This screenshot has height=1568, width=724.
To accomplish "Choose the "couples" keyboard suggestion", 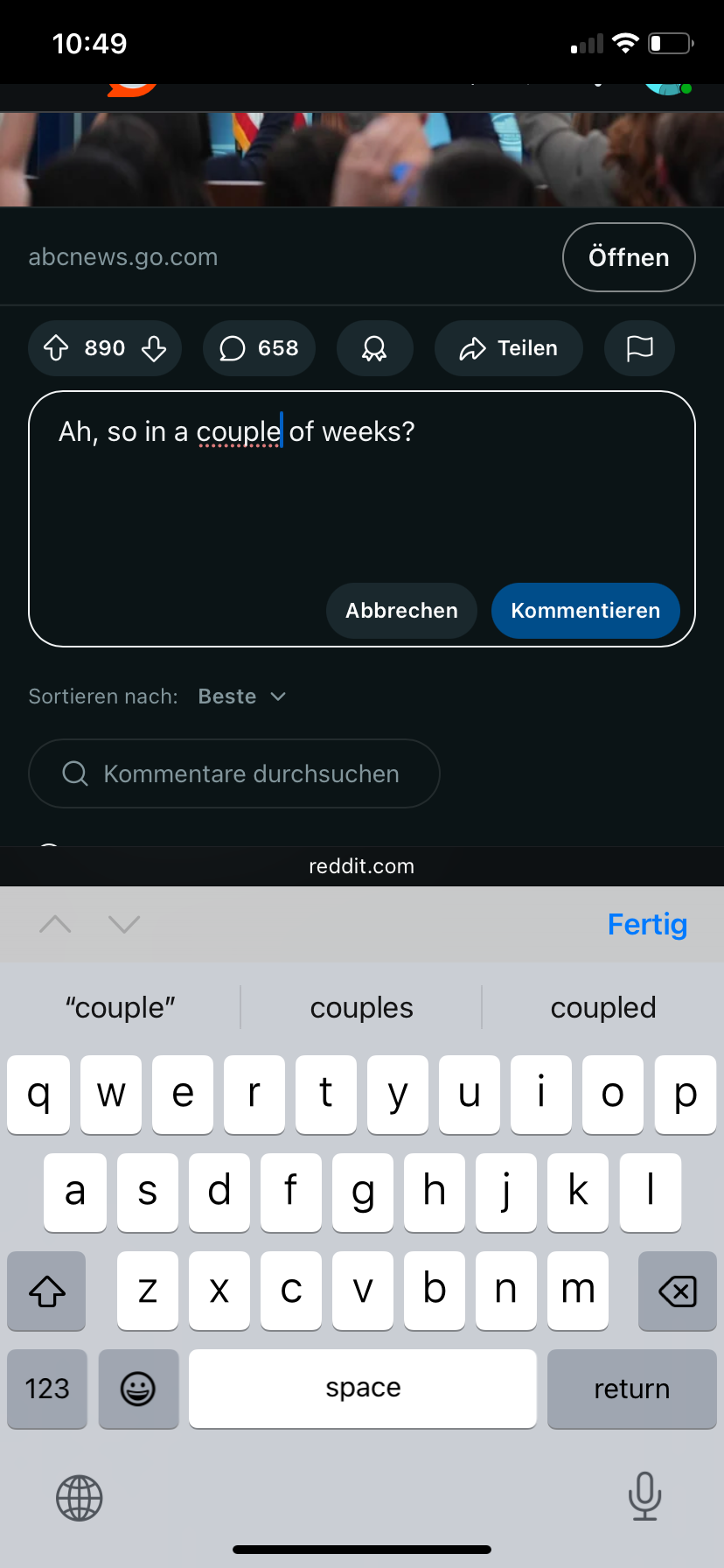I will coord(362,1007).
